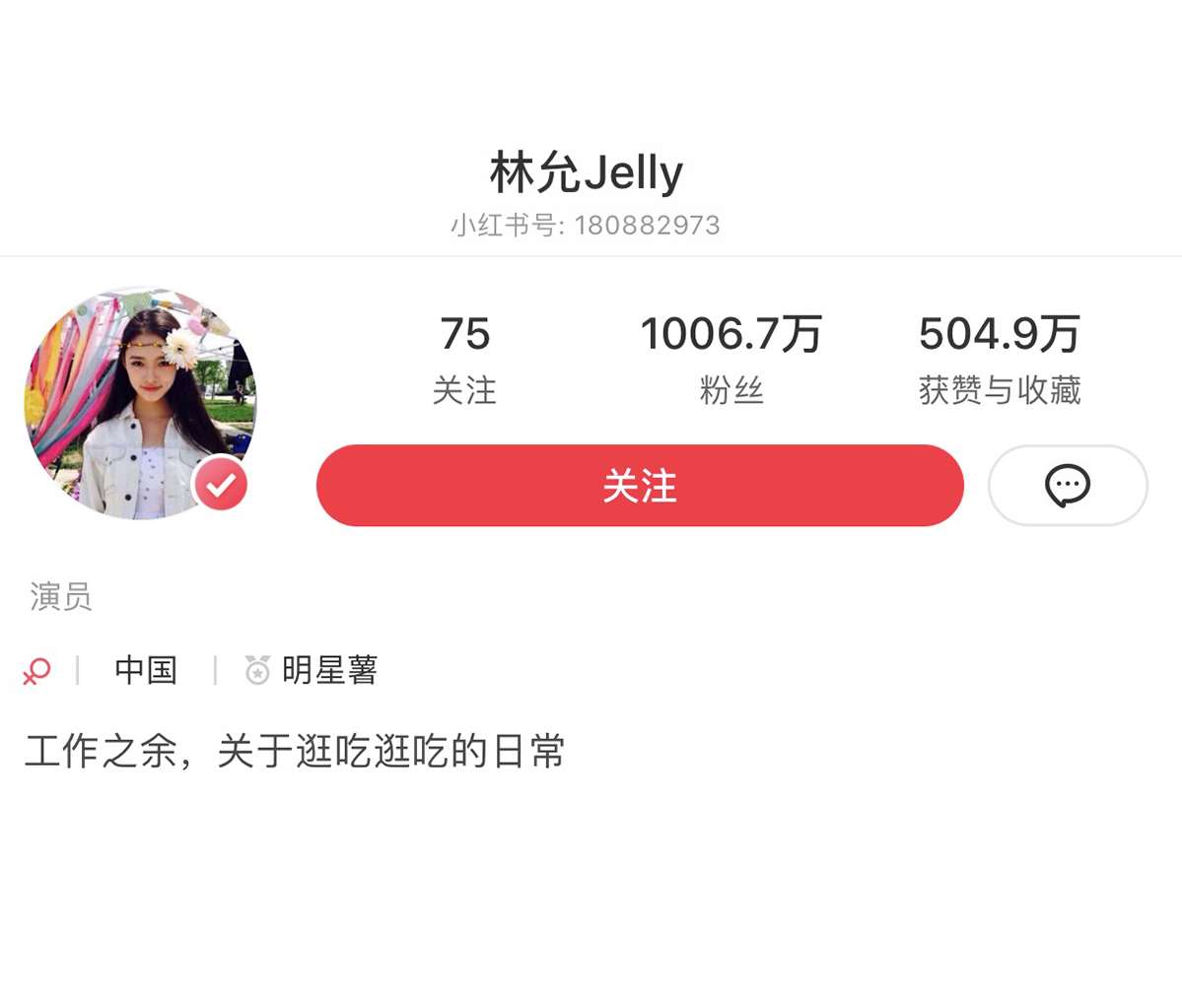Open private message chat bubble
Viewport: 1182px width, 1008px height.
coord(1067,486)
